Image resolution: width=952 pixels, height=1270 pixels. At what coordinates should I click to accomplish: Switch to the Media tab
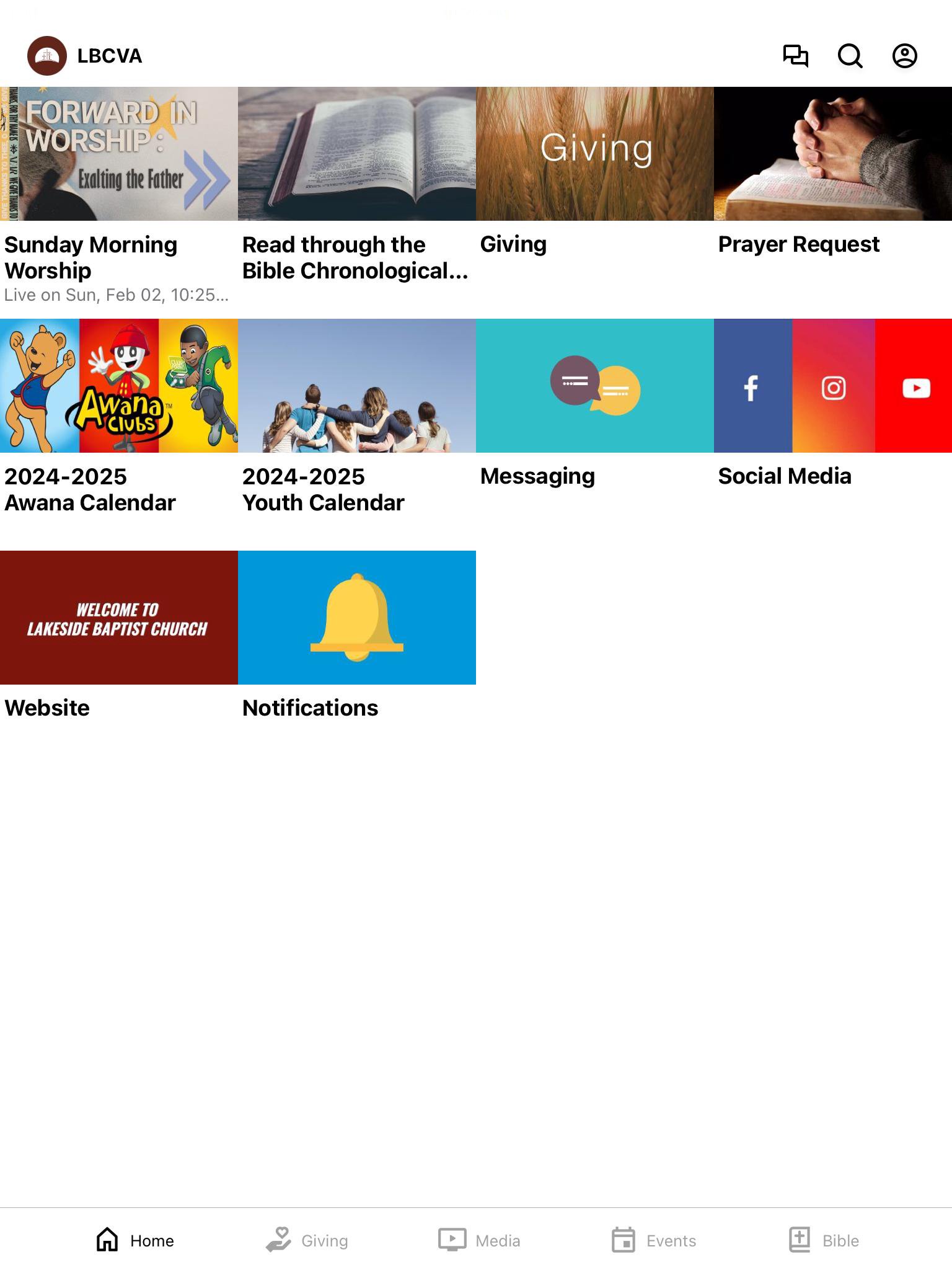480,1240
